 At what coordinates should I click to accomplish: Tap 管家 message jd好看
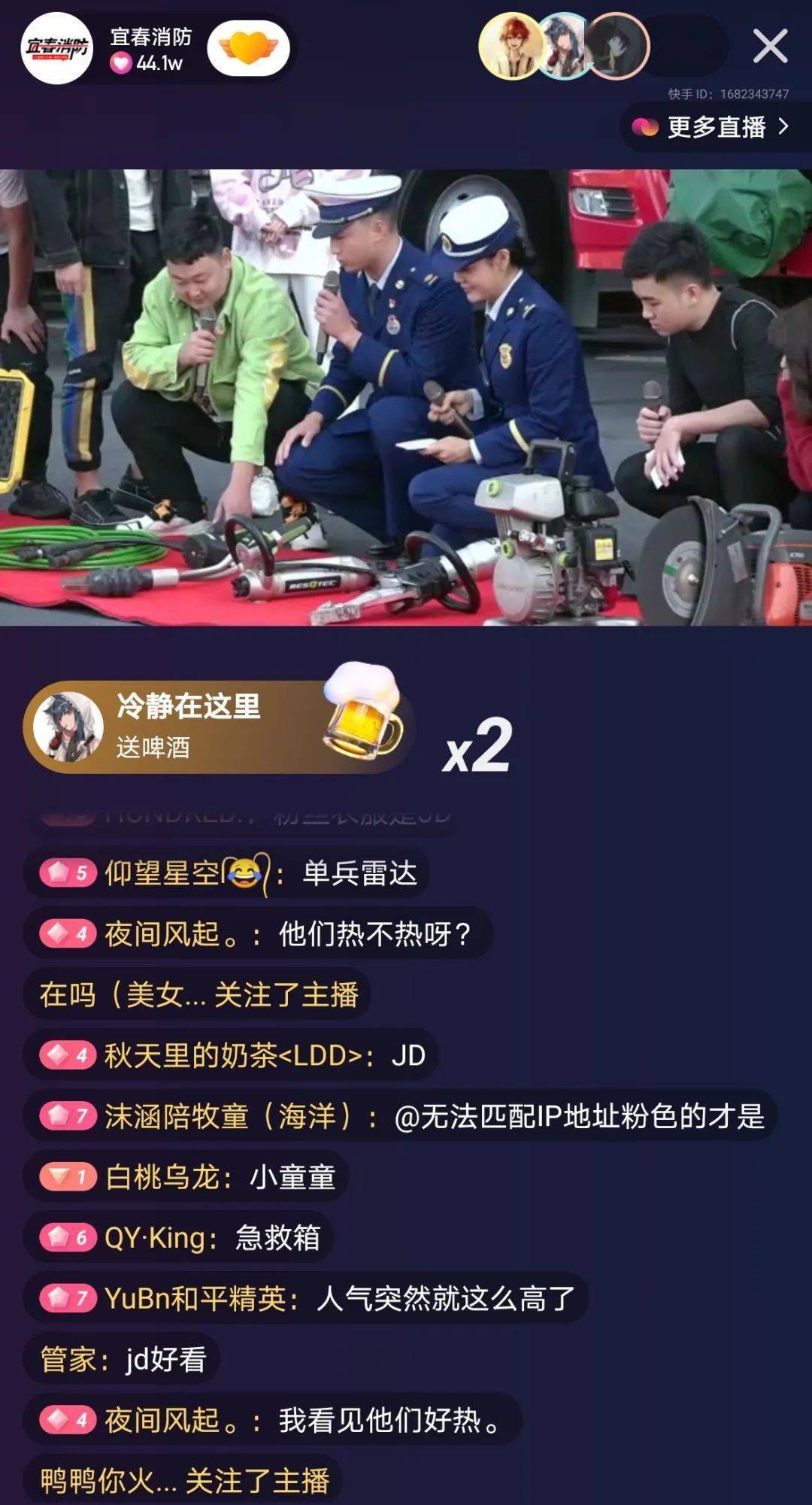pyautogui.click(x=122, y=1359)
